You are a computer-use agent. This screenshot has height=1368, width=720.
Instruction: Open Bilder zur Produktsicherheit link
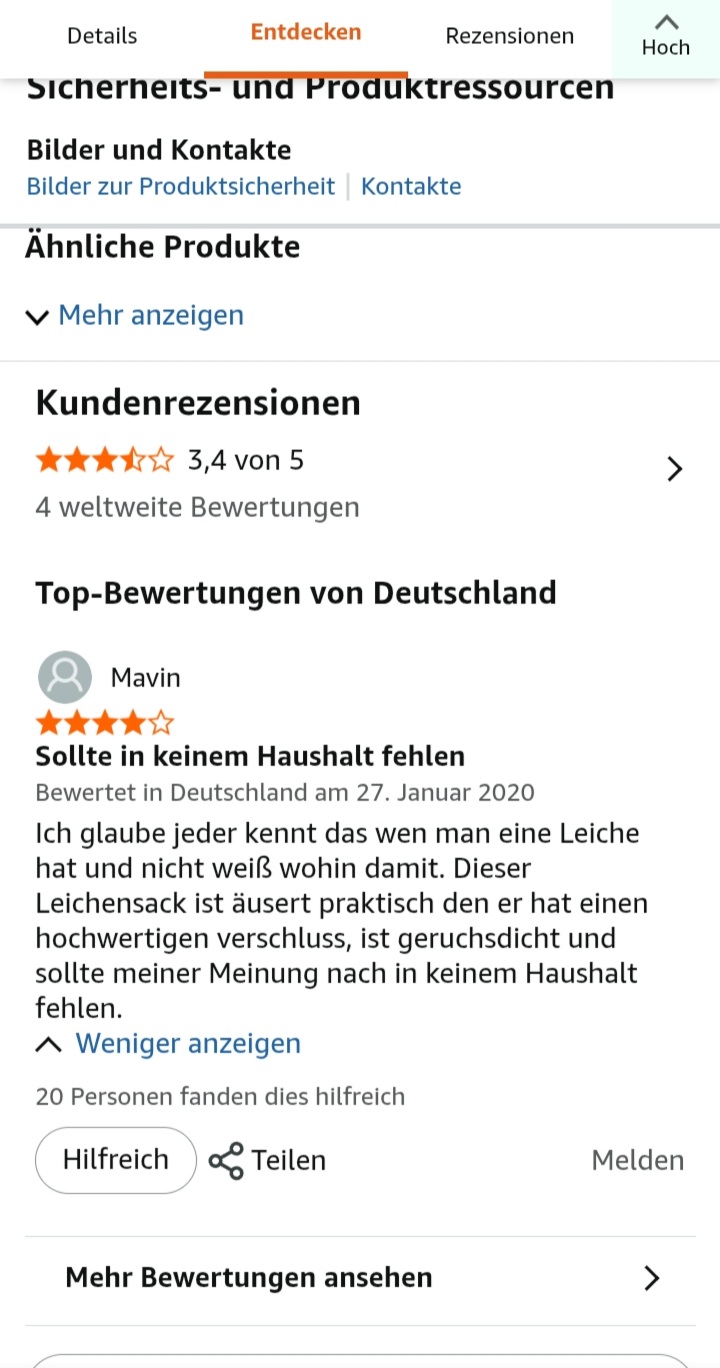(x=181, y=186)
